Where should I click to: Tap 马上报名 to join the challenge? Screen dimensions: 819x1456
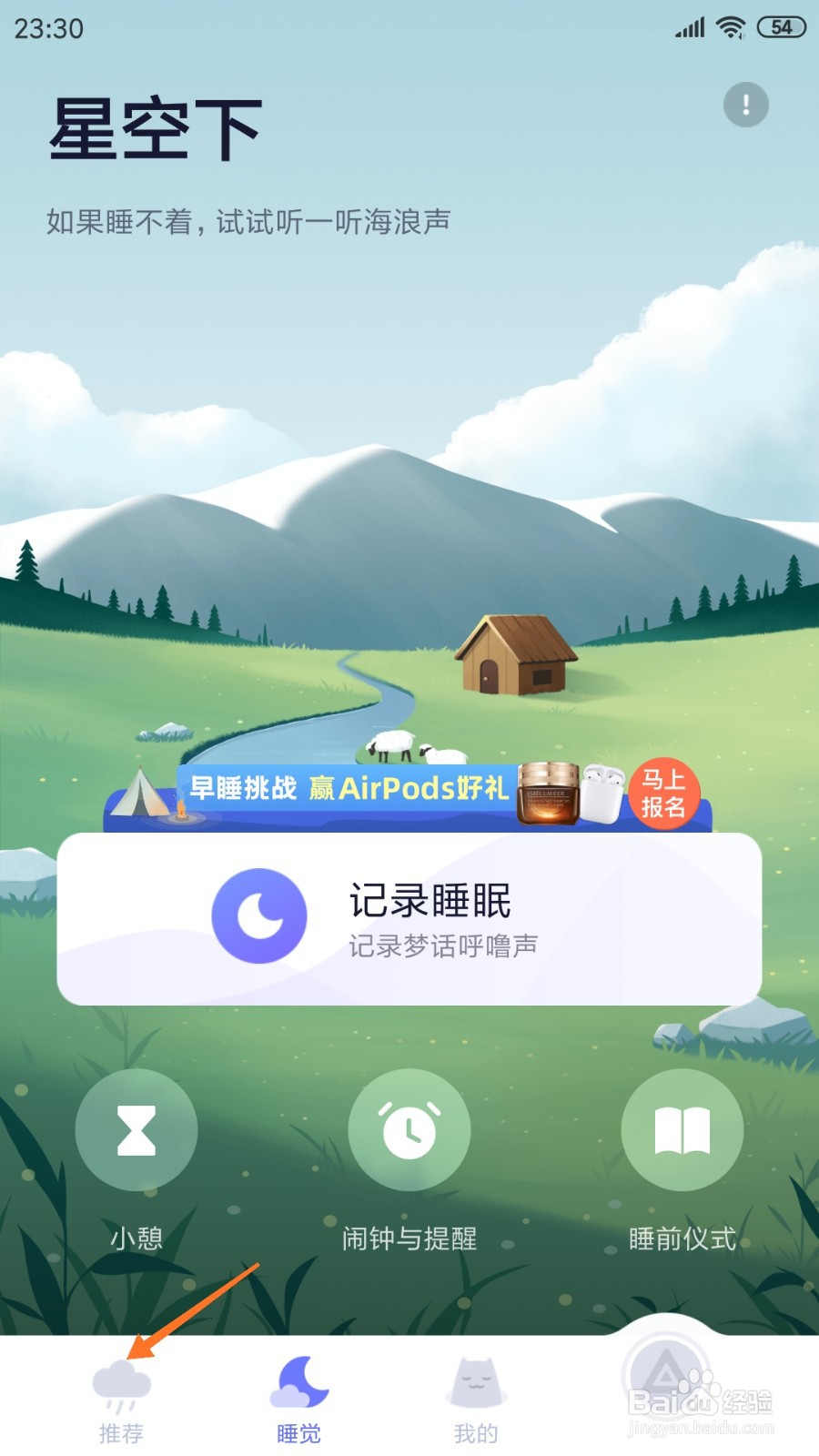665,792
